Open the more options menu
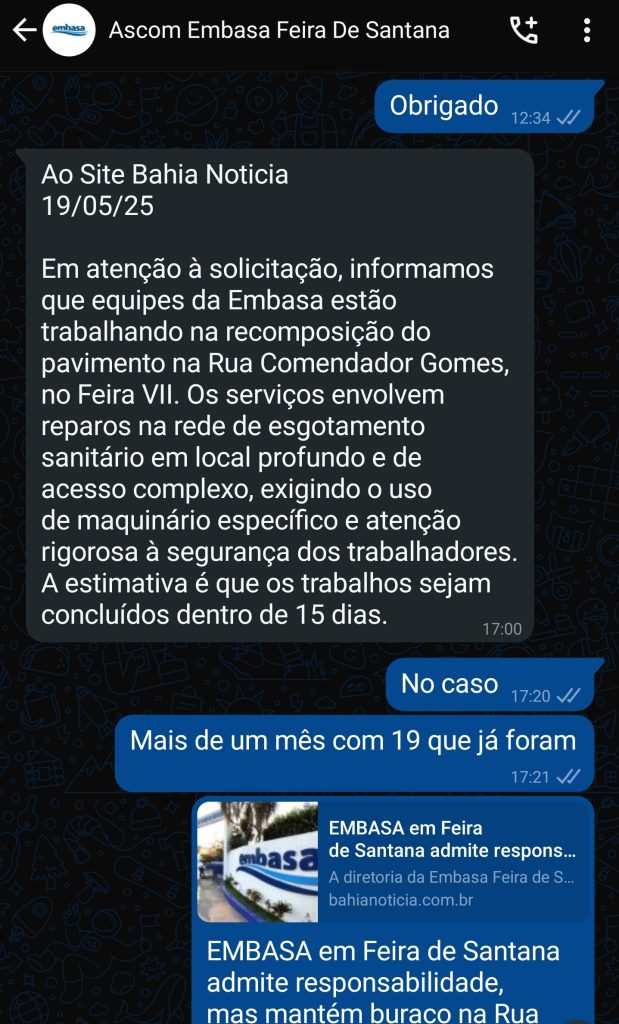Screen dimensions: 619x1024 click(587, 30)
